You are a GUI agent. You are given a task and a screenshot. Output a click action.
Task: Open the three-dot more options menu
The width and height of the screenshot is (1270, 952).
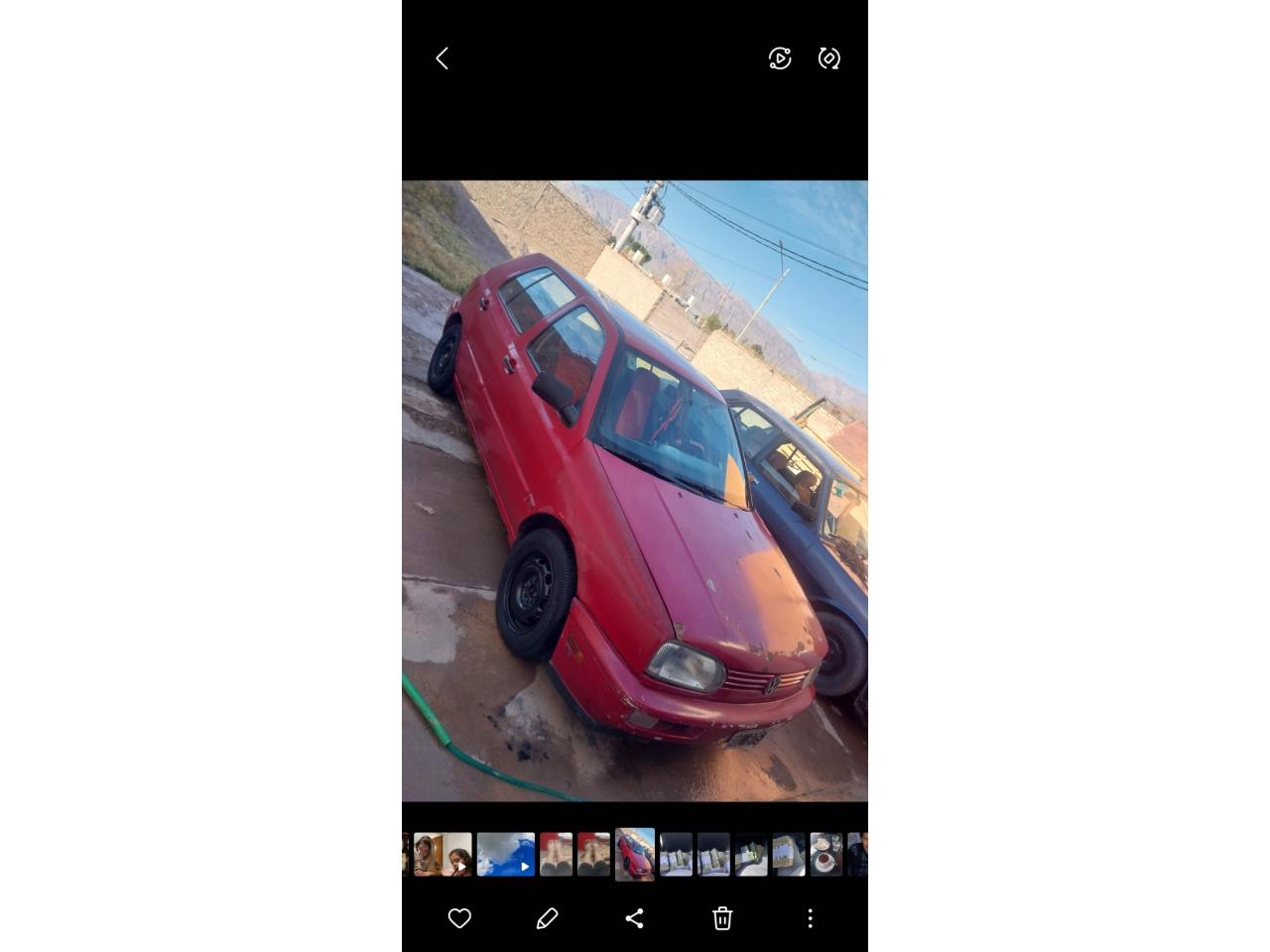pos(810,918)
